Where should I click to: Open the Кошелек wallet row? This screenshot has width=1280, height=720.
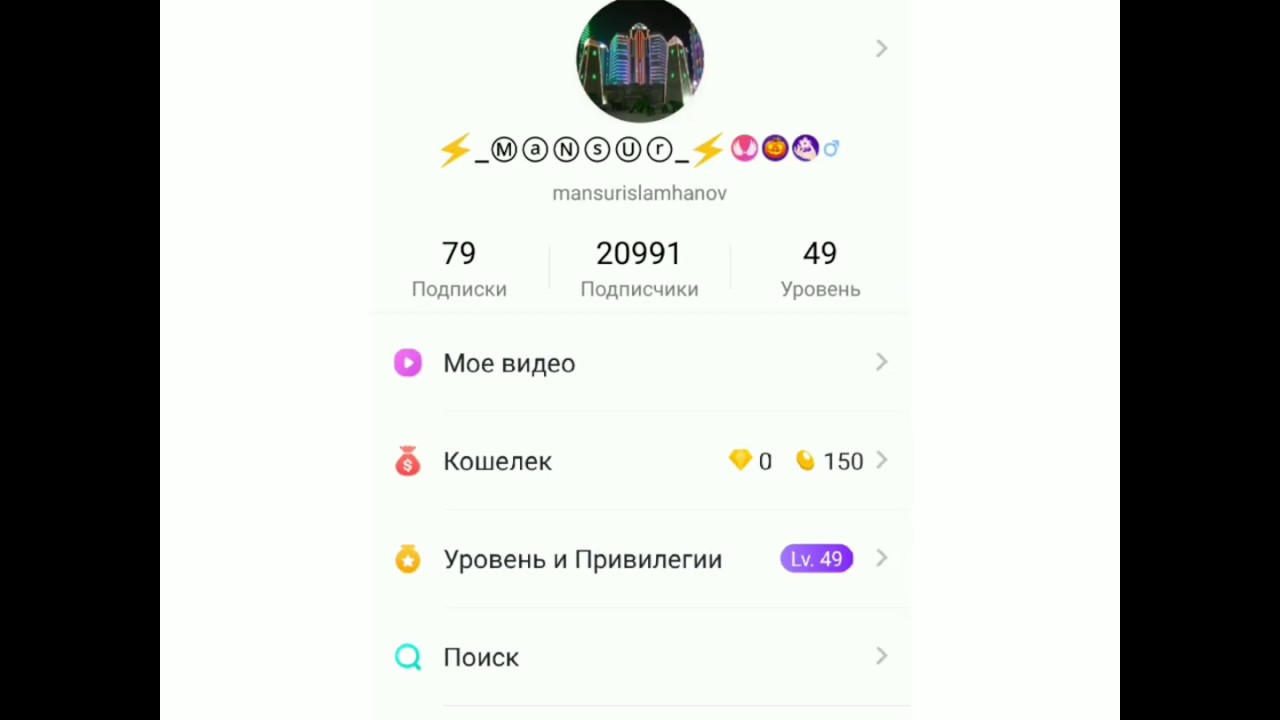[x=640, y=461]
